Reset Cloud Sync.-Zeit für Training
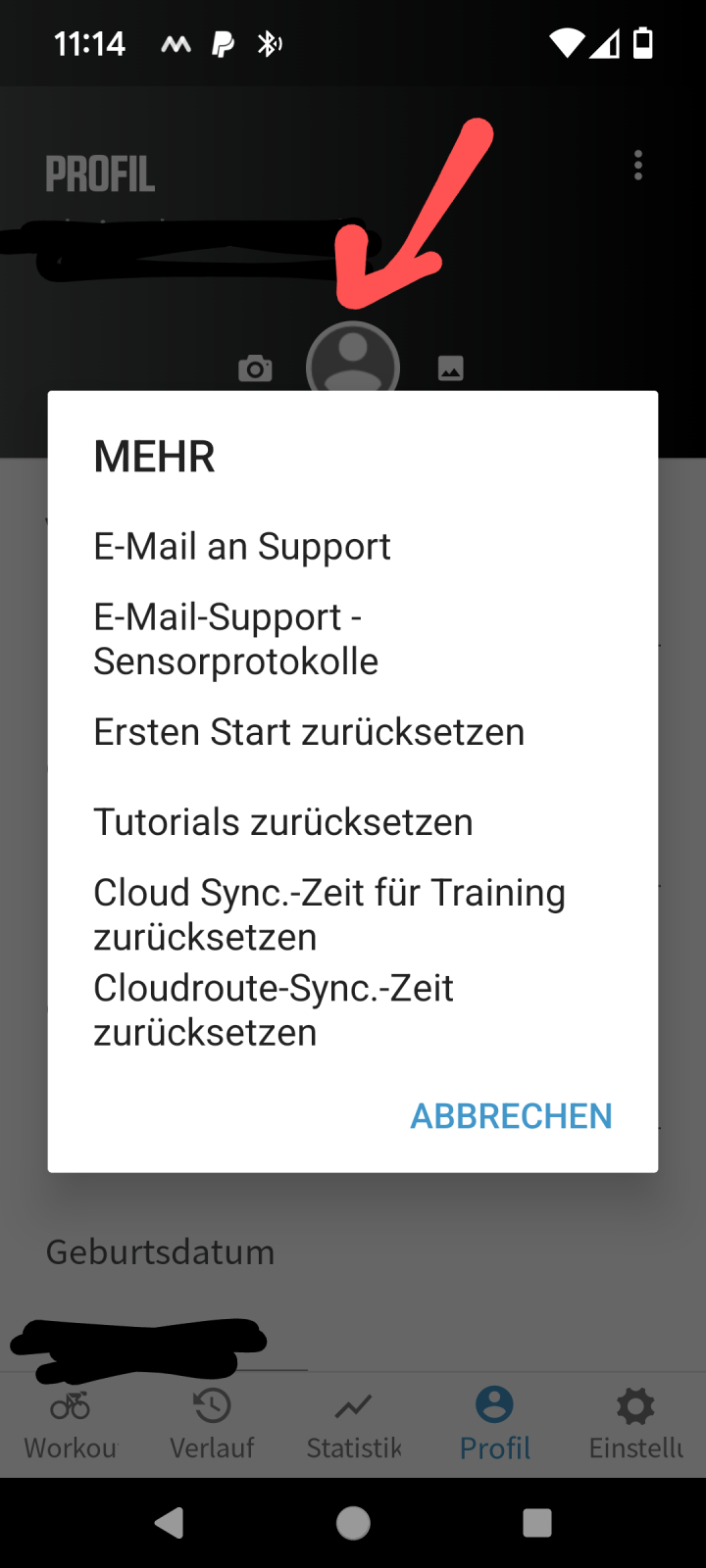The image size is (706, 1568). coord(328,913)
